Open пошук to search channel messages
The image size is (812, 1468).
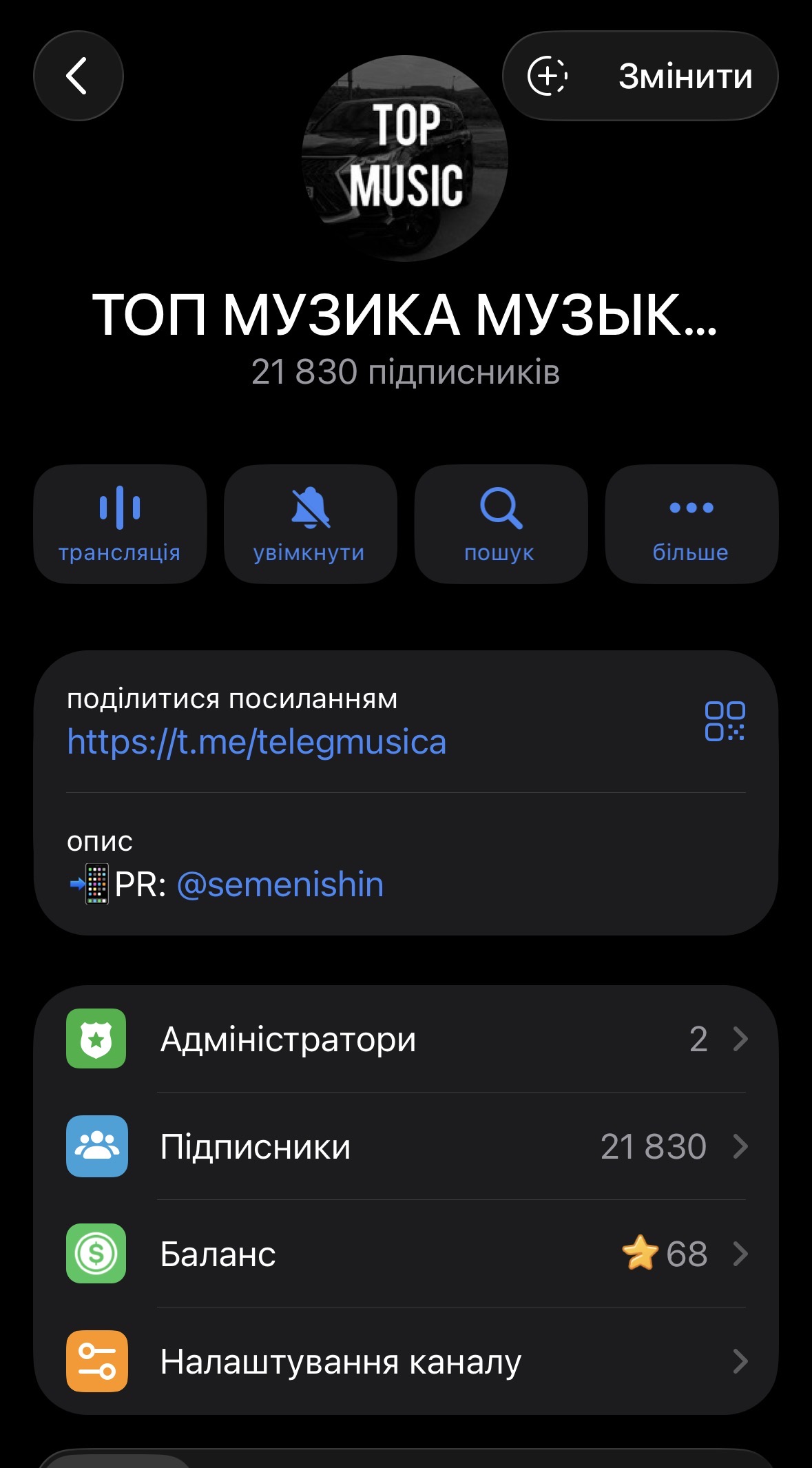[x=501, y=522]
